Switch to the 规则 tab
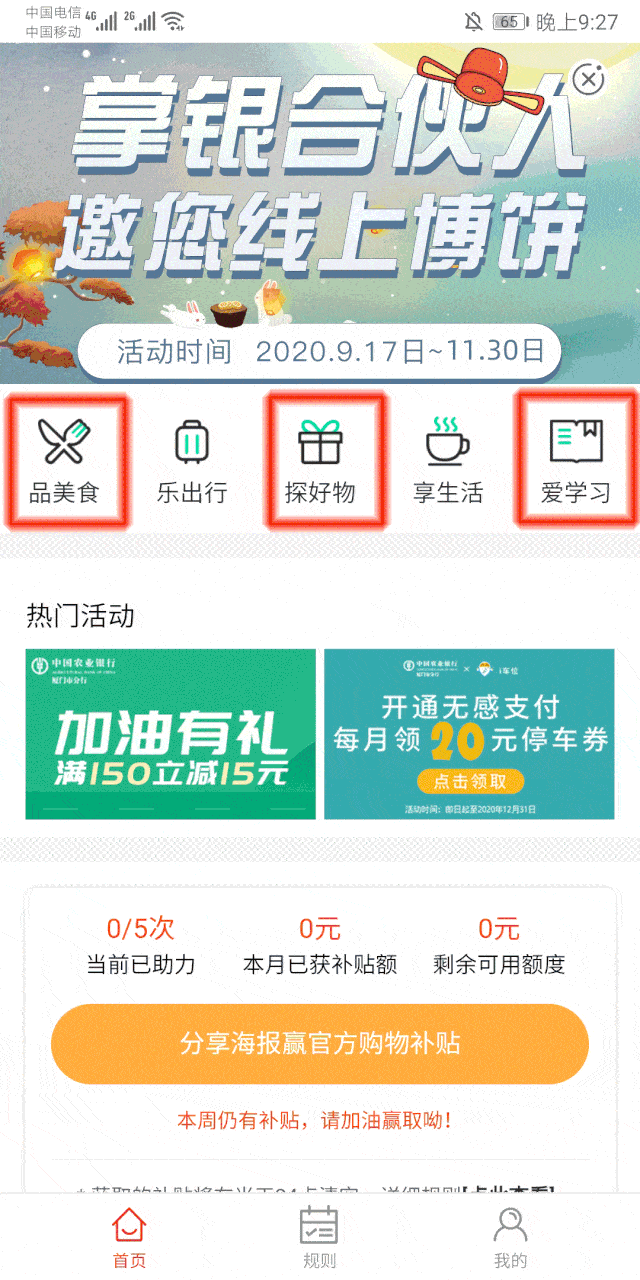640x1280 pixels. click(x=320, y=1237)
